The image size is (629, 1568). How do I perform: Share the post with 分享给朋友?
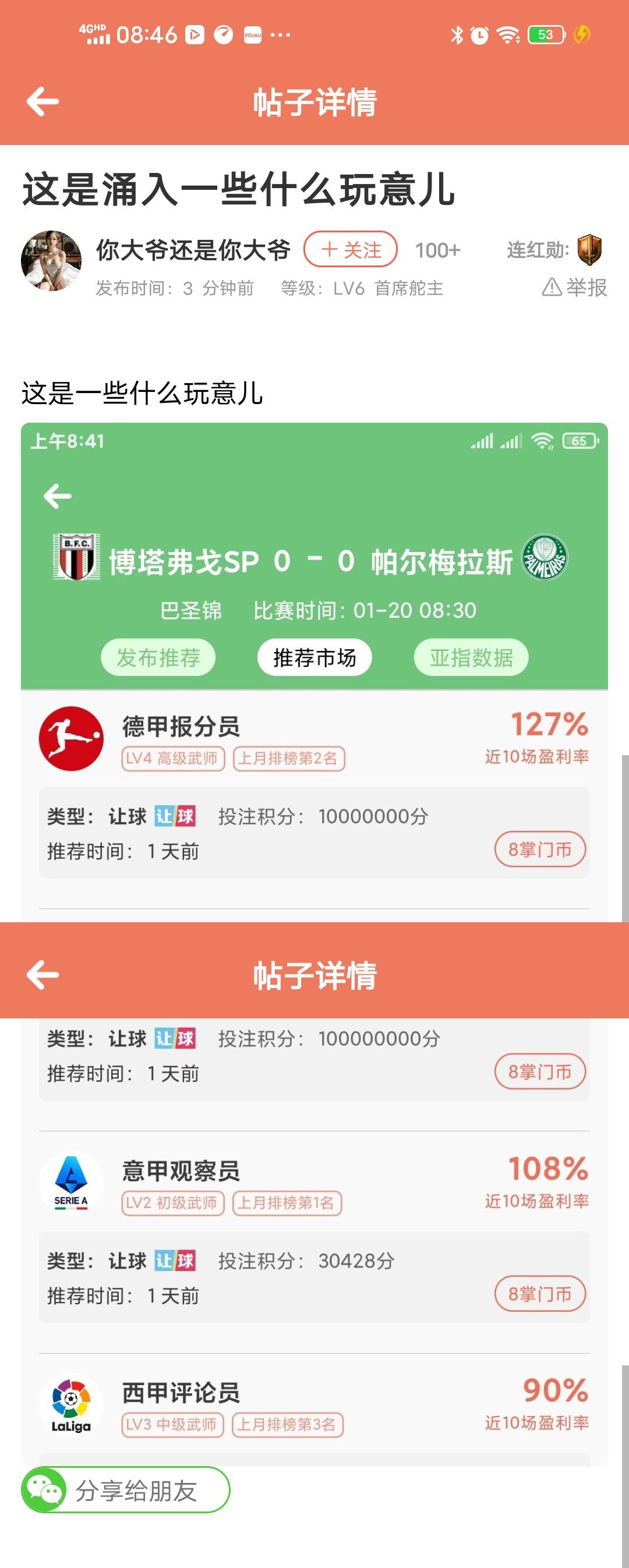(x=125, y=1489)
